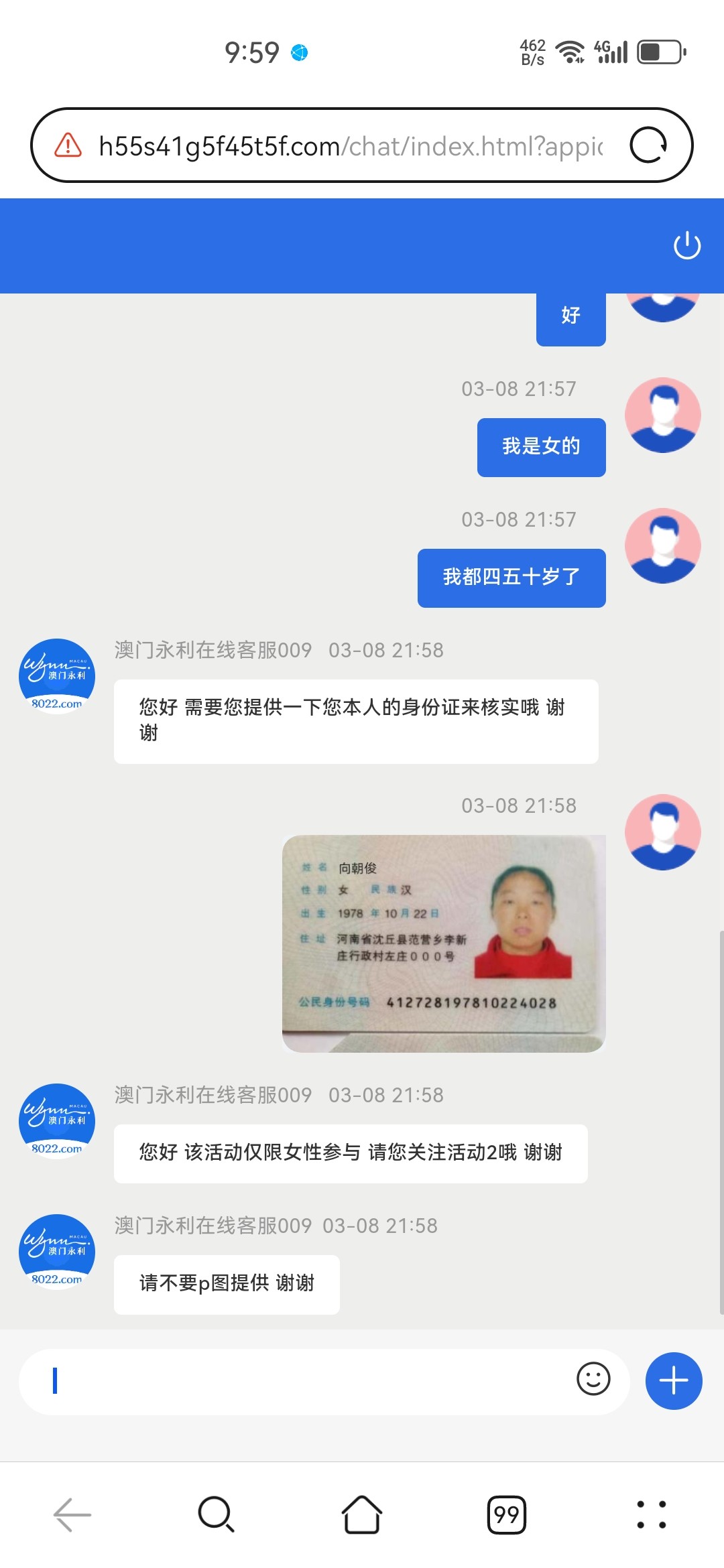Go to browser home page
This screenshot has width=724, height=1568.
(x=362, y=1514)
